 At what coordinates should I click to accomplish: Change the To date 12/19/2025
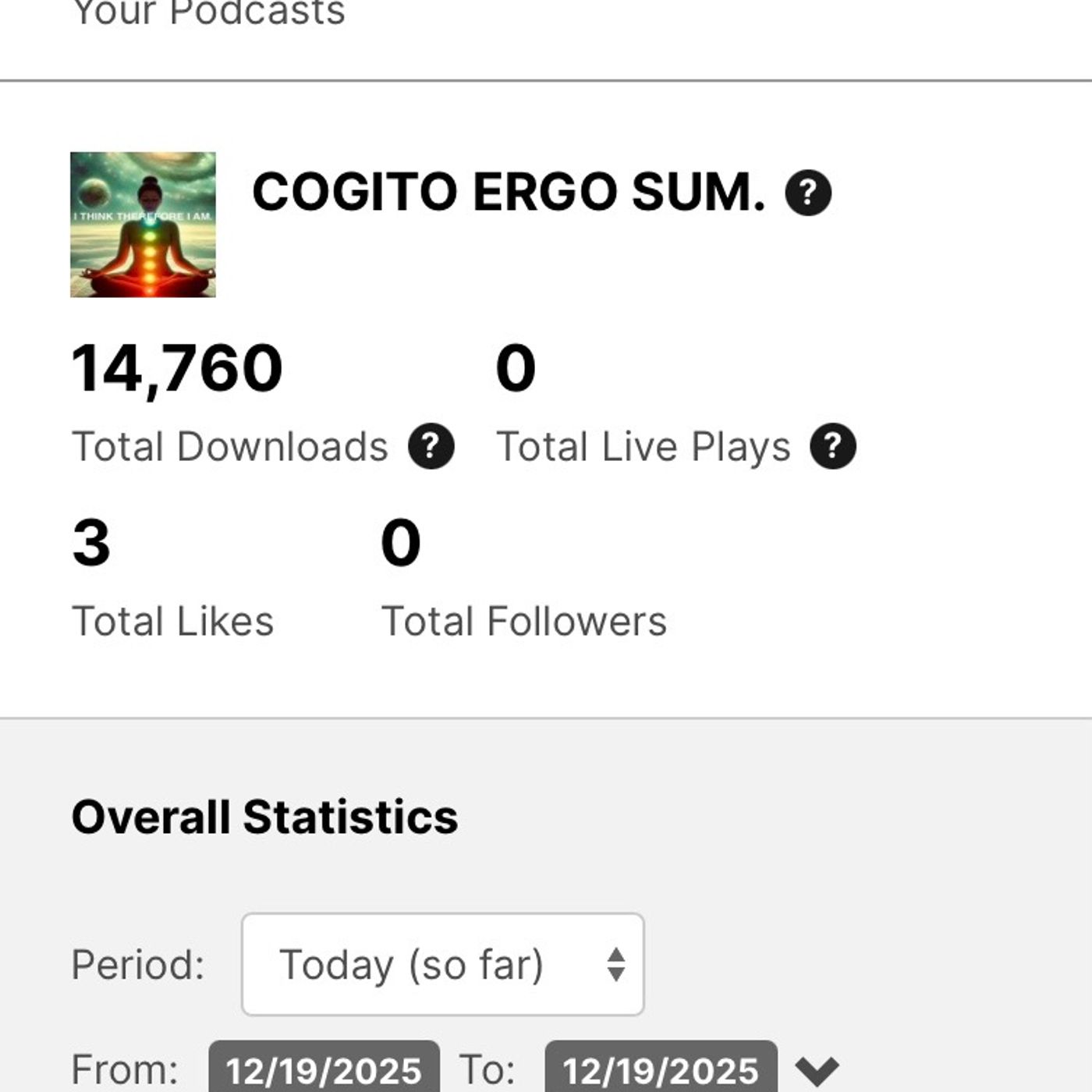(x=661, y=1069)
